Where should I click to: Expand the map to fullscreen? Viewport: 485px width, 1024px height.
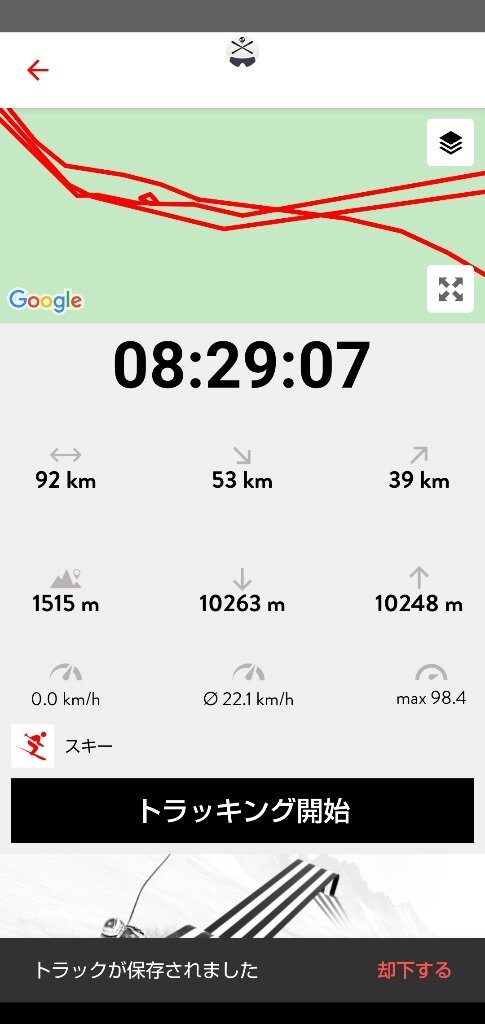(450, 289)
